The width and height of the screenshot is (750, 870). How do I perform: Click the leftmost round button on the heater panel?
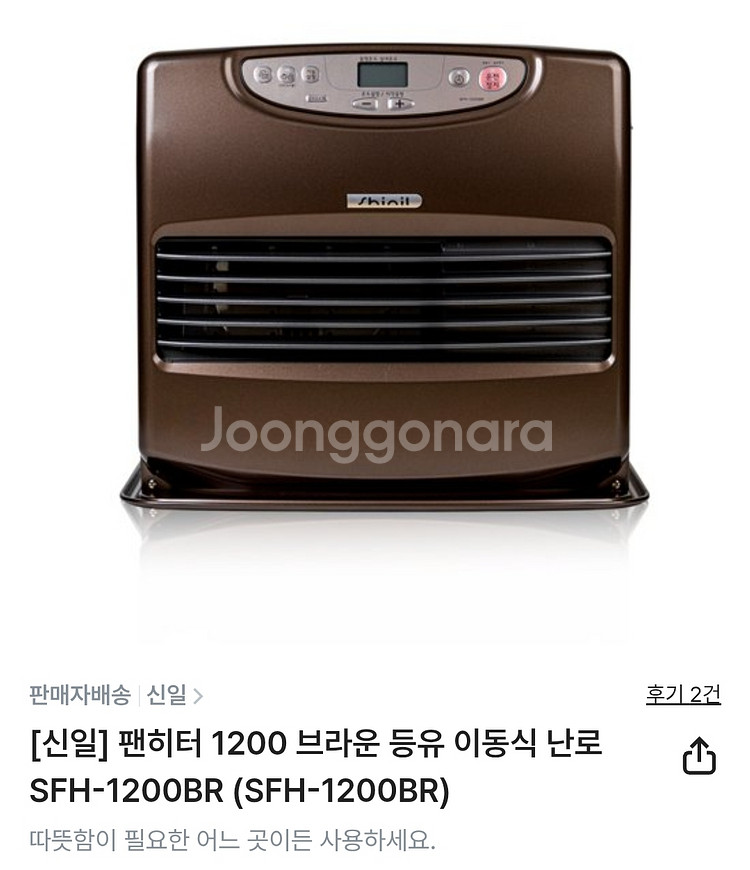tap(264, 74)
